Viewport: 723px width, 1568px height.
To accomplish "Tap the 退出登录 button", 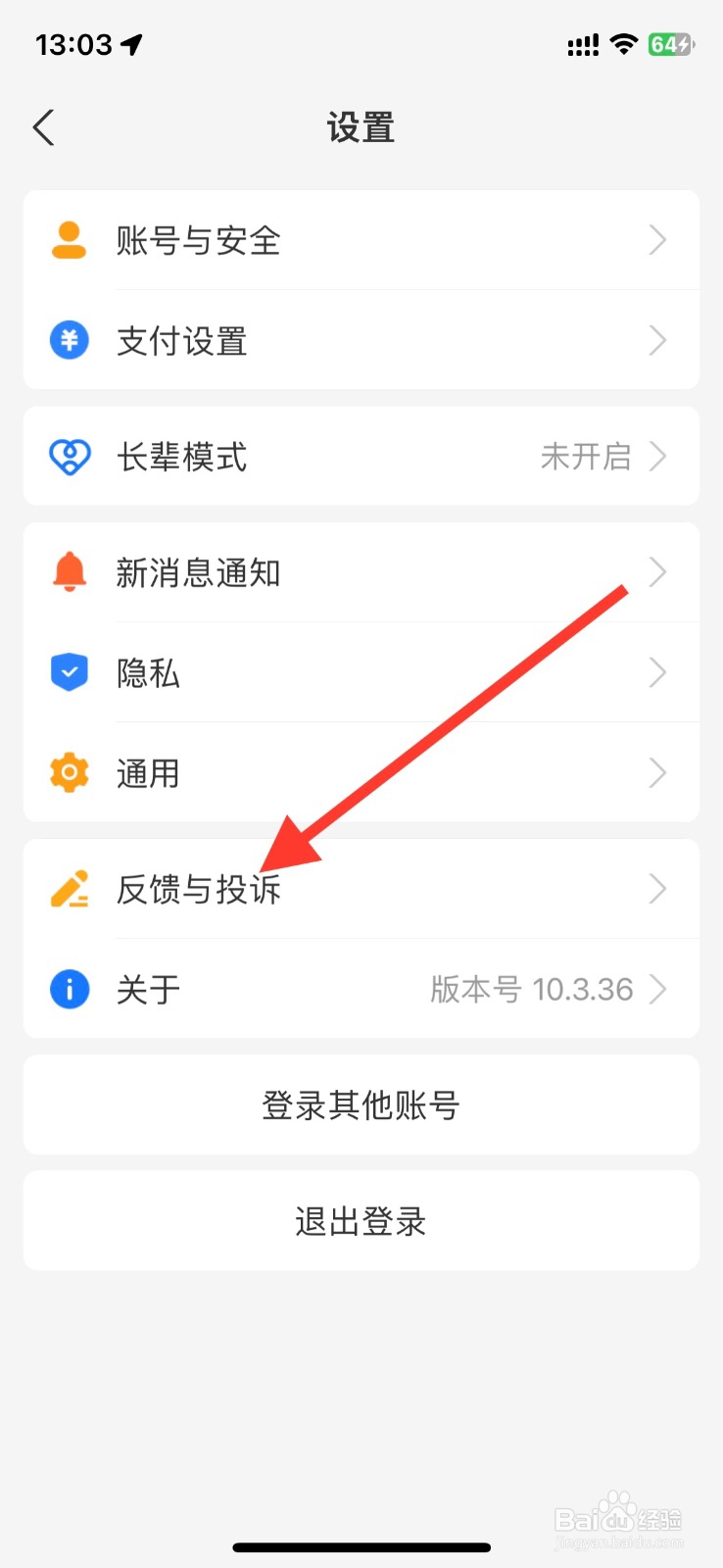I will (x=361, y=1220).
